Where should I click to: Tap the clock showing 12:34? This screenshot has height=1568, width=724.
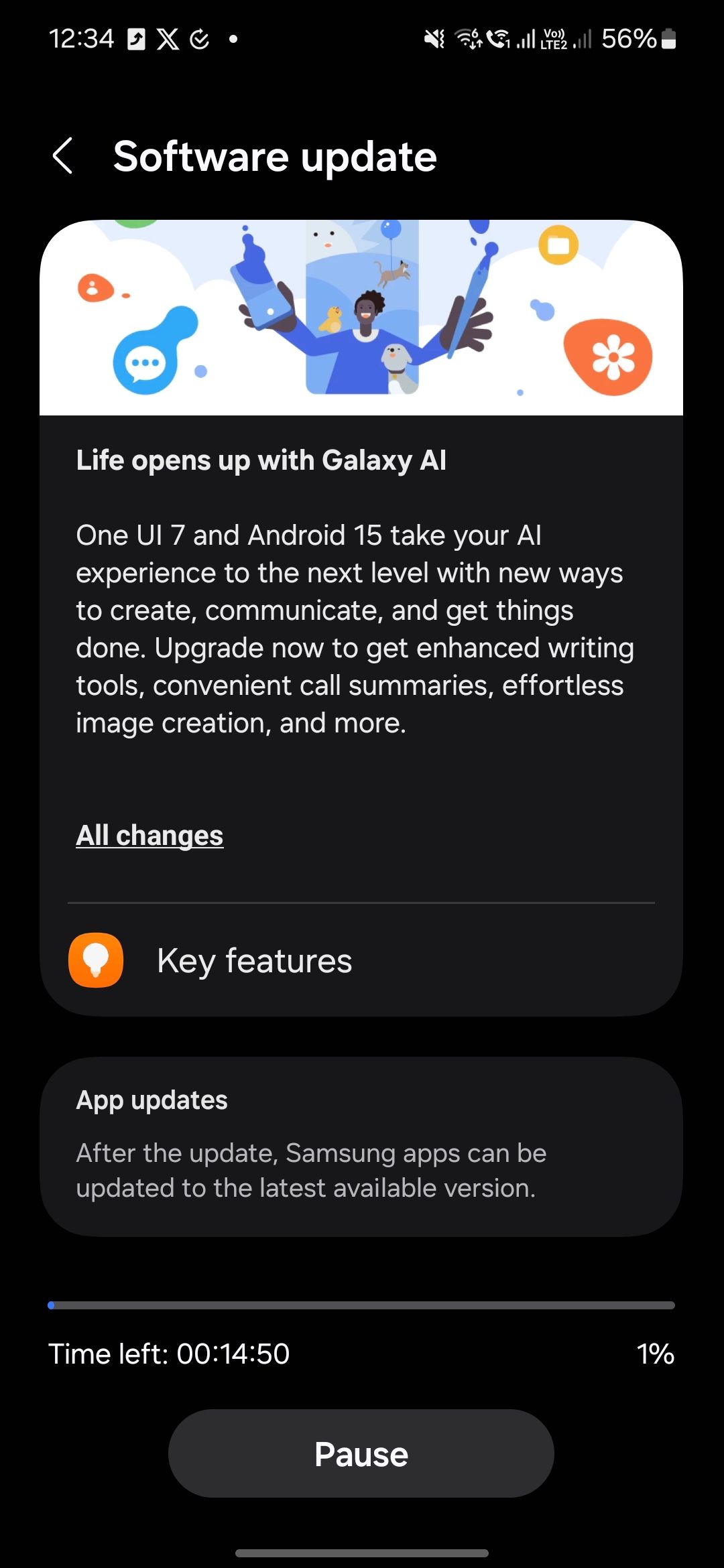point(80,39)
